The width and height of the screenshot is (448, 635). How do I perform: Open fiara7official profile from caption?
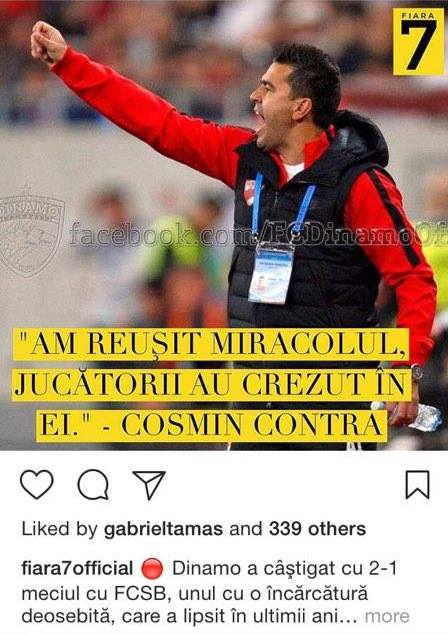77,568
